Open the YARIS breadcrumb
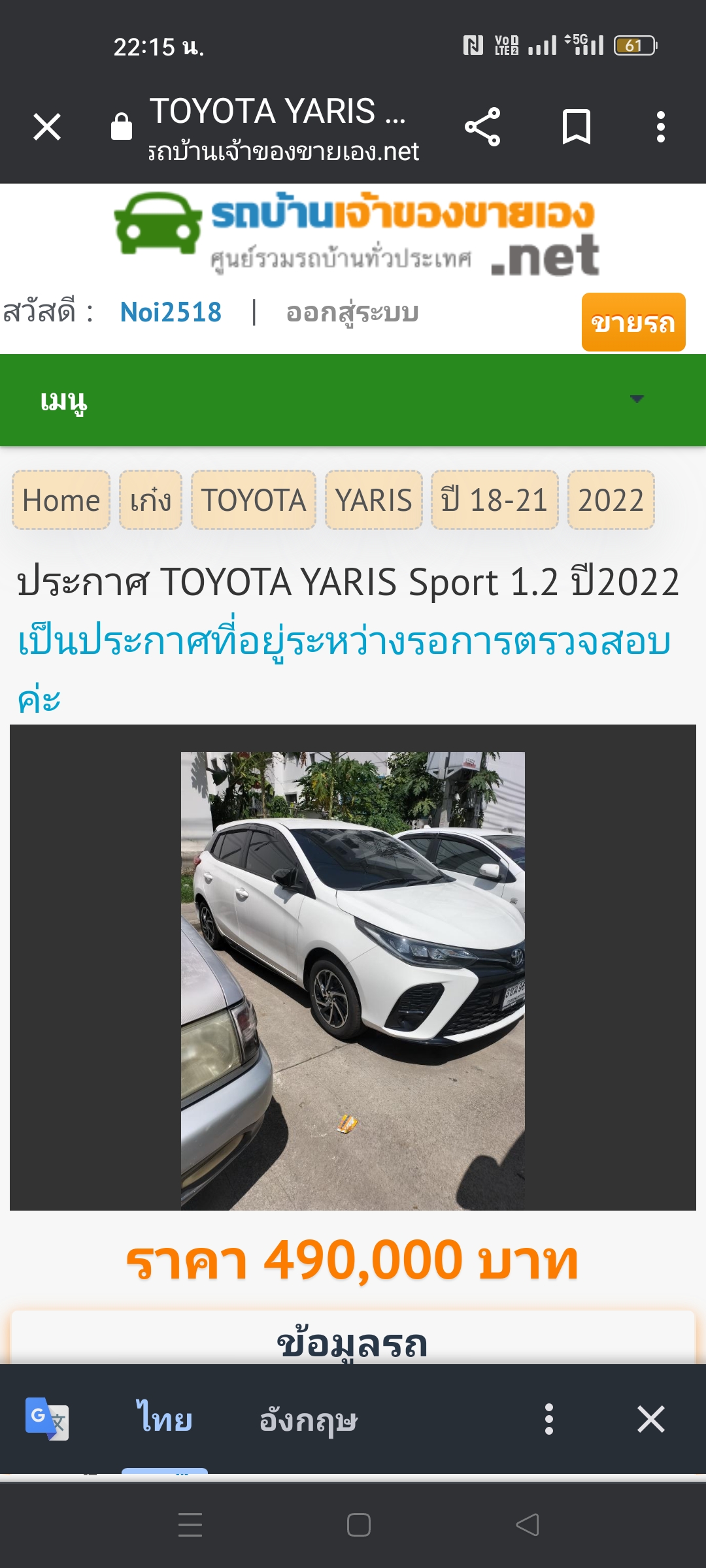 coord(374,500)
